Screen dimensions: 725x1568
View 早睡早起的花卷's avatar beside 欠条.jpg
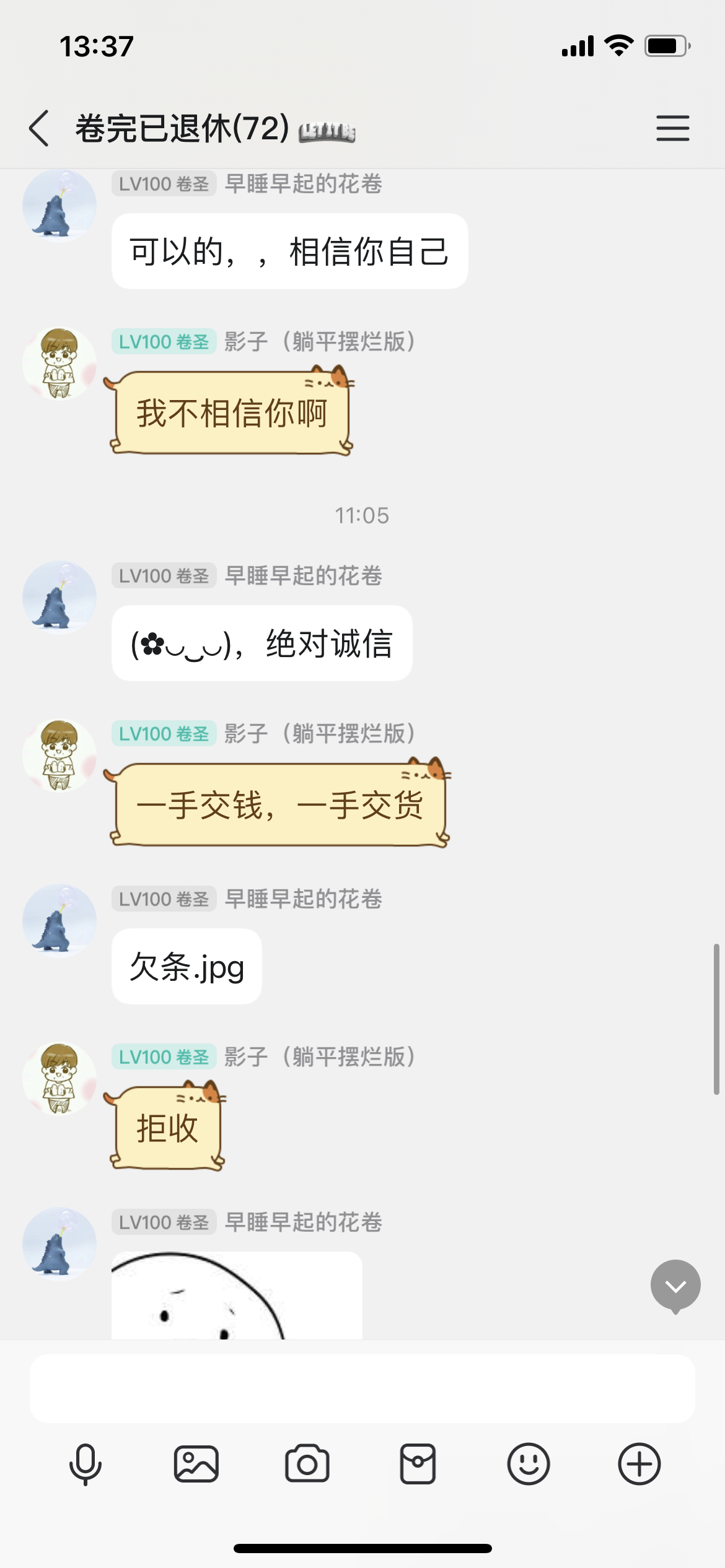pyautogui.click(x=59, y=920)
